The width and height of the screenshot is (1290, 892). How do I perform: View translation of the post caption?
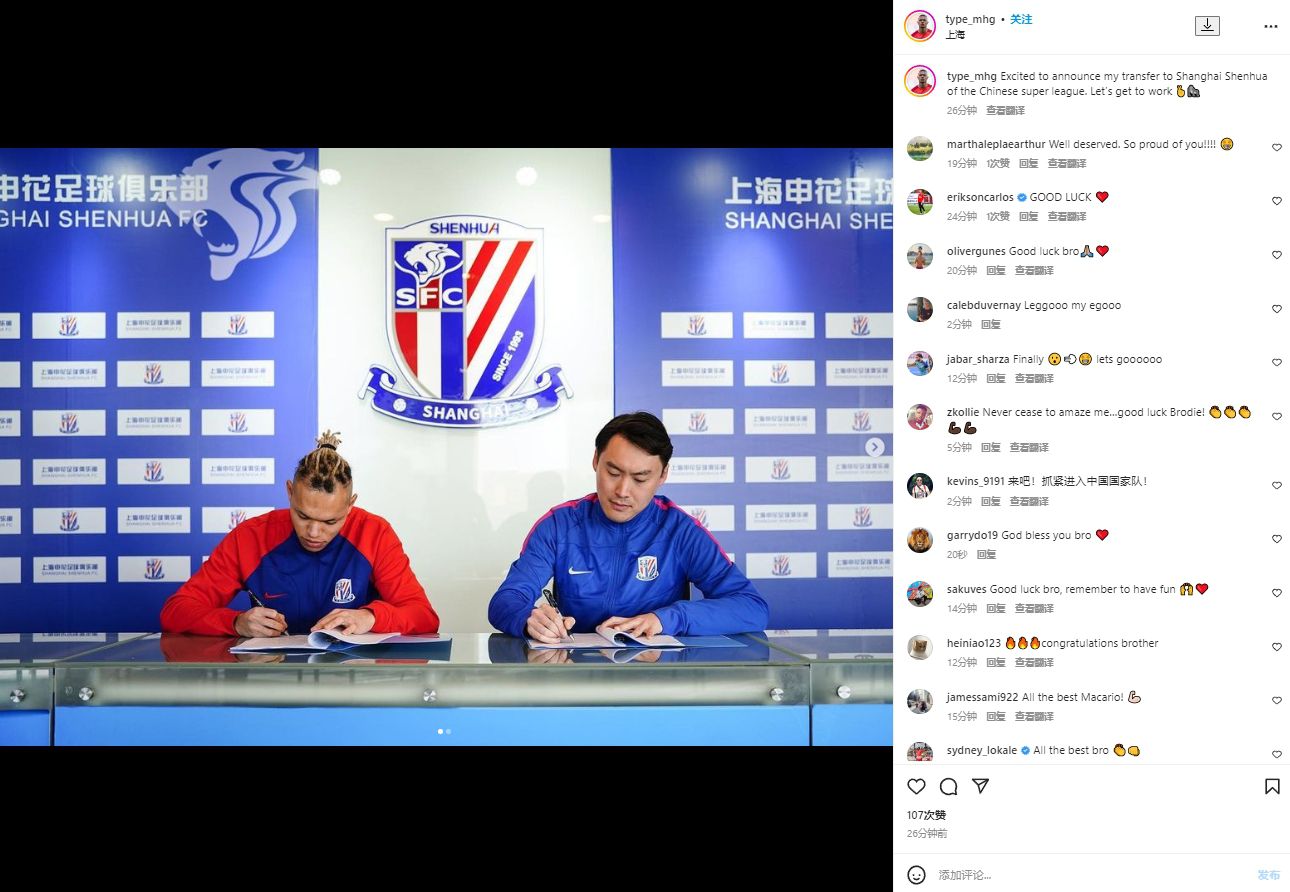coord(1005,110)
